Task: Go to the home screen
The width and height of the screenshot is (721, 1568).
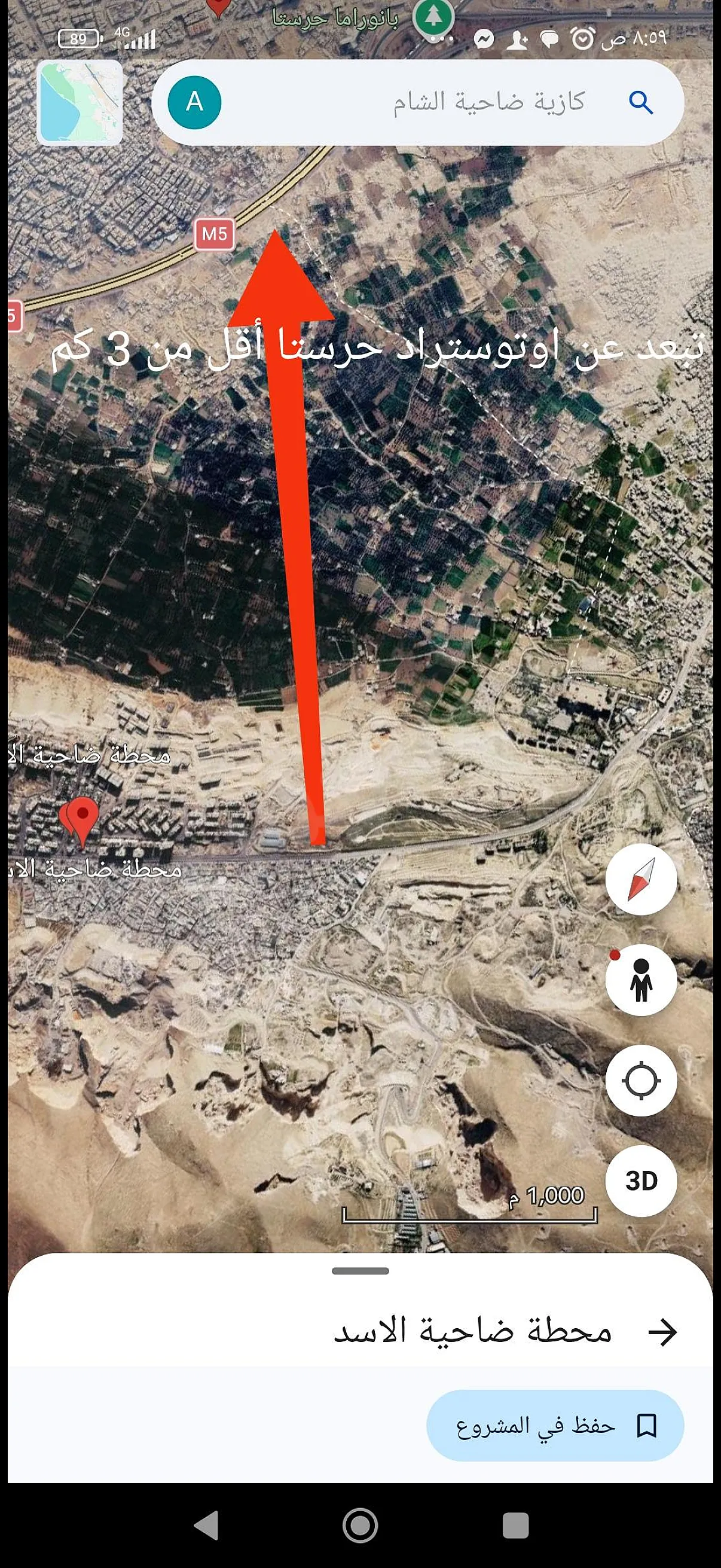Action: pos(360,1526)
